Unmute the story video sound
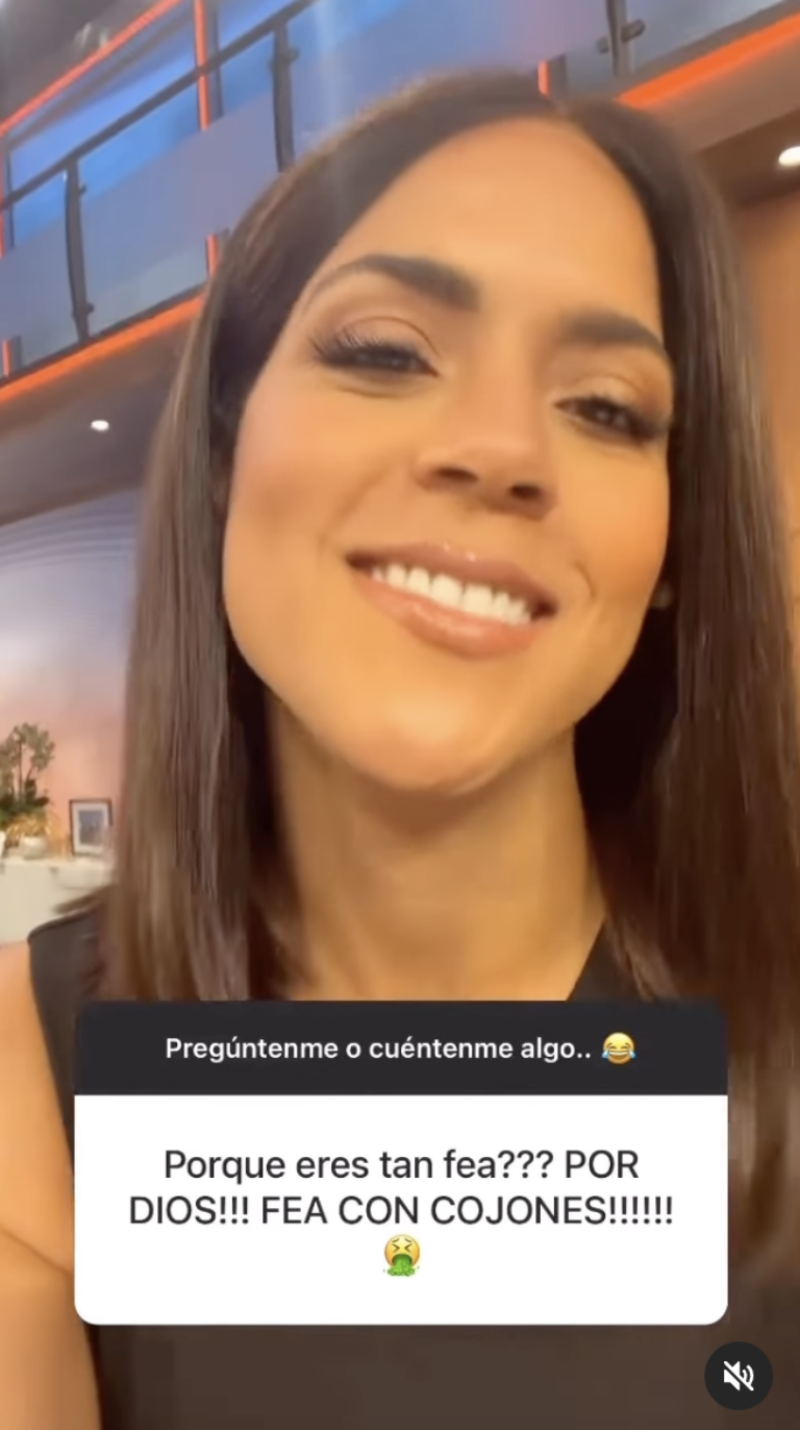This screenshot has height=1430, width=800. (x=738, y=1376)
